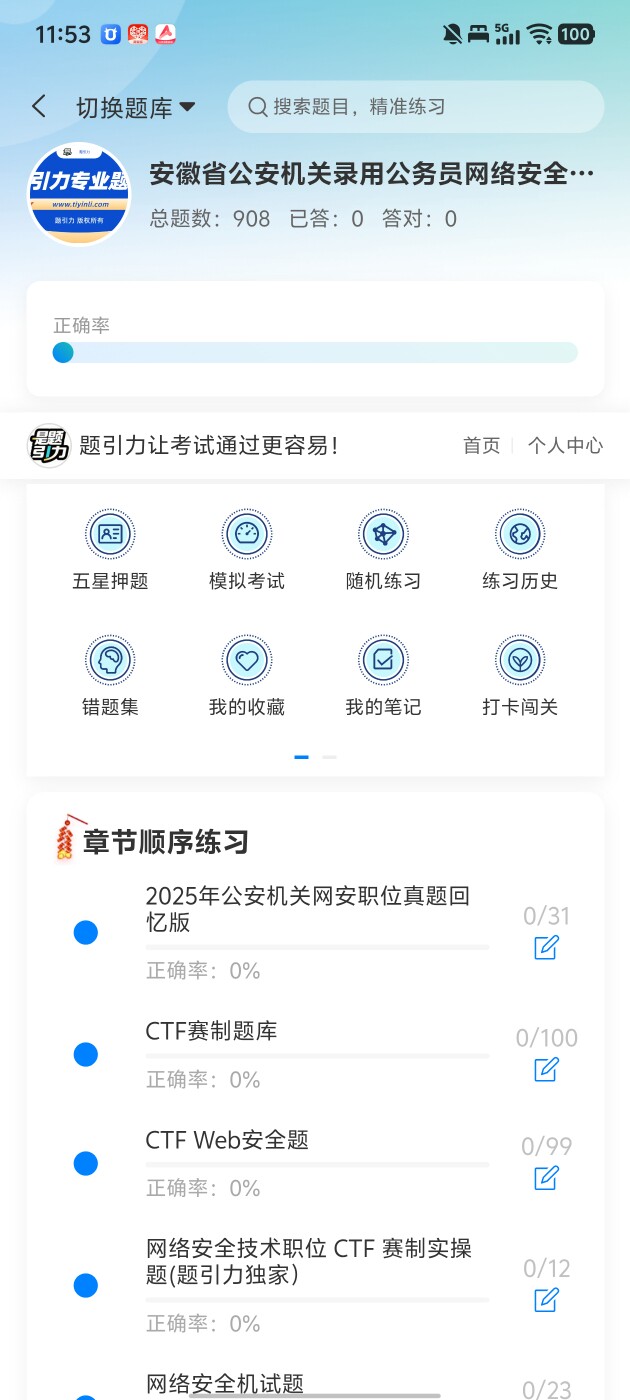The width and height of the screenshot is (630, 1400).
Task: Tap the edit icon beside CTF赛制题库
Action: tap(546, 1069)
